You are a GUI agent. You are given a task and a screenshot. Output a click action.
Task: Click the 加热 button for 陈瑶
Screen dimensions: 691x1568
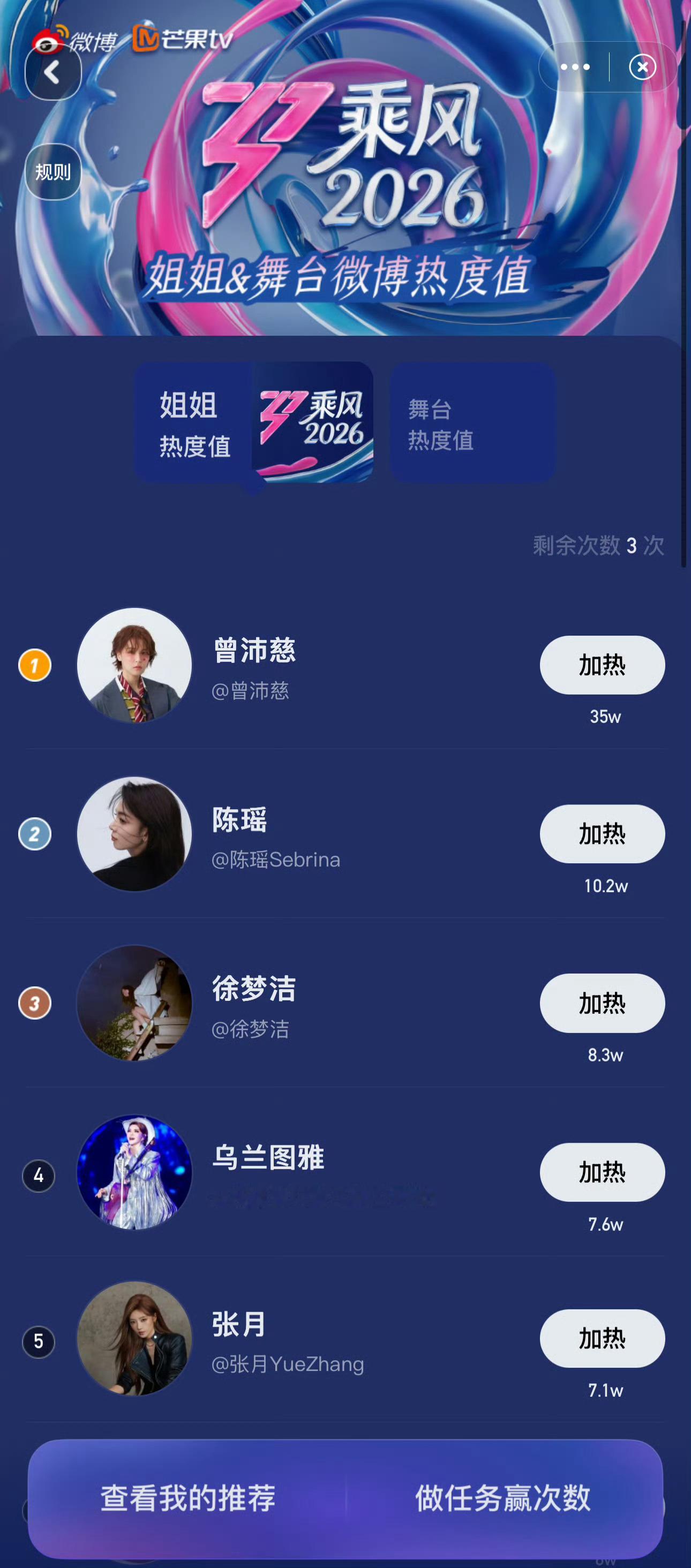tap(602, 834)
